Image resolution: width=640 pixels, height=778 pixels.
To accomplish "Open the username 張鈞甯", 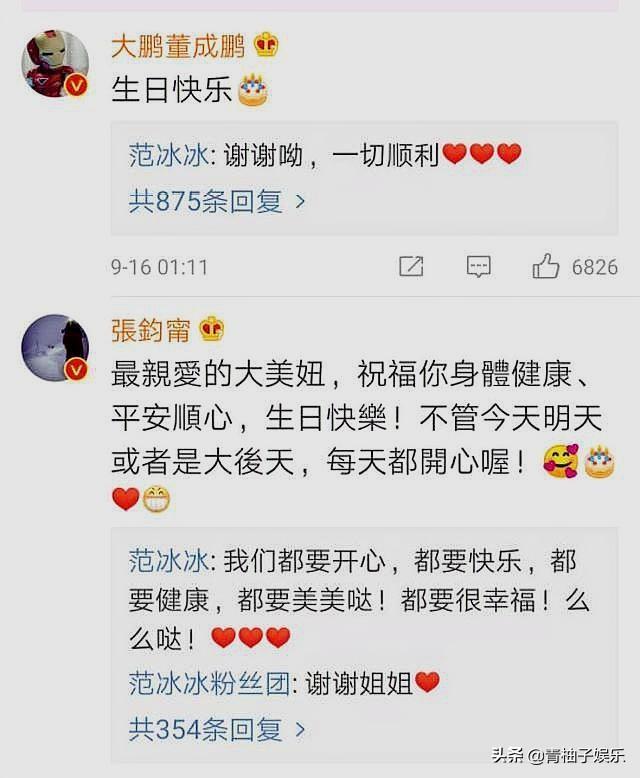I will coord(152,328).
